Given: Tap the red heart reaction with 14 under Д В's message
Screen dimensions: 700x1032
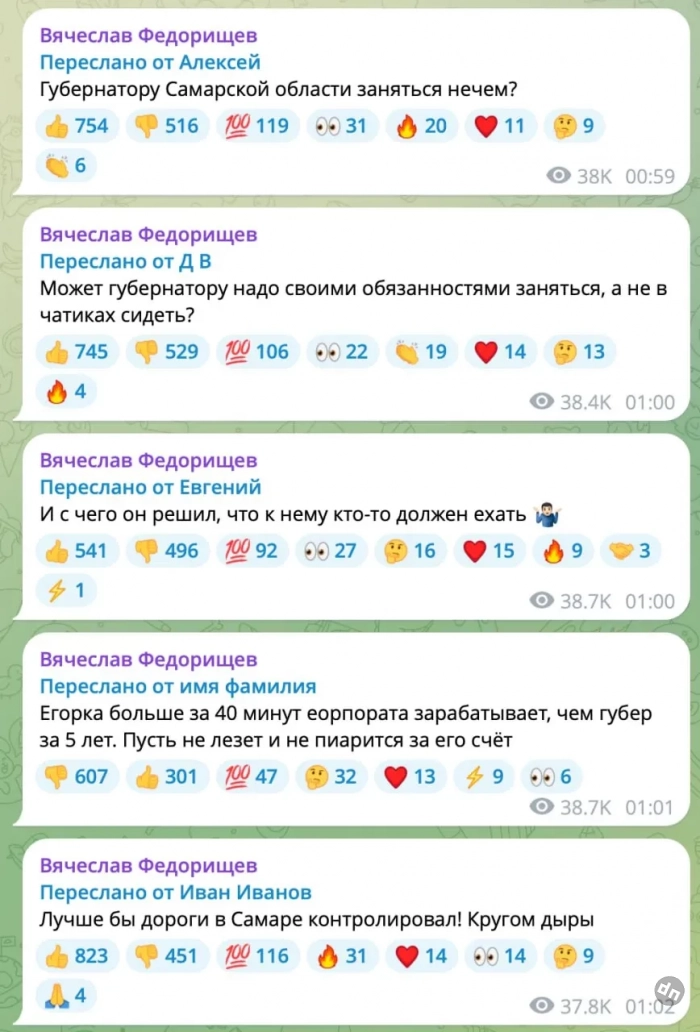Looking at the screenshot, I should (499, 352).
